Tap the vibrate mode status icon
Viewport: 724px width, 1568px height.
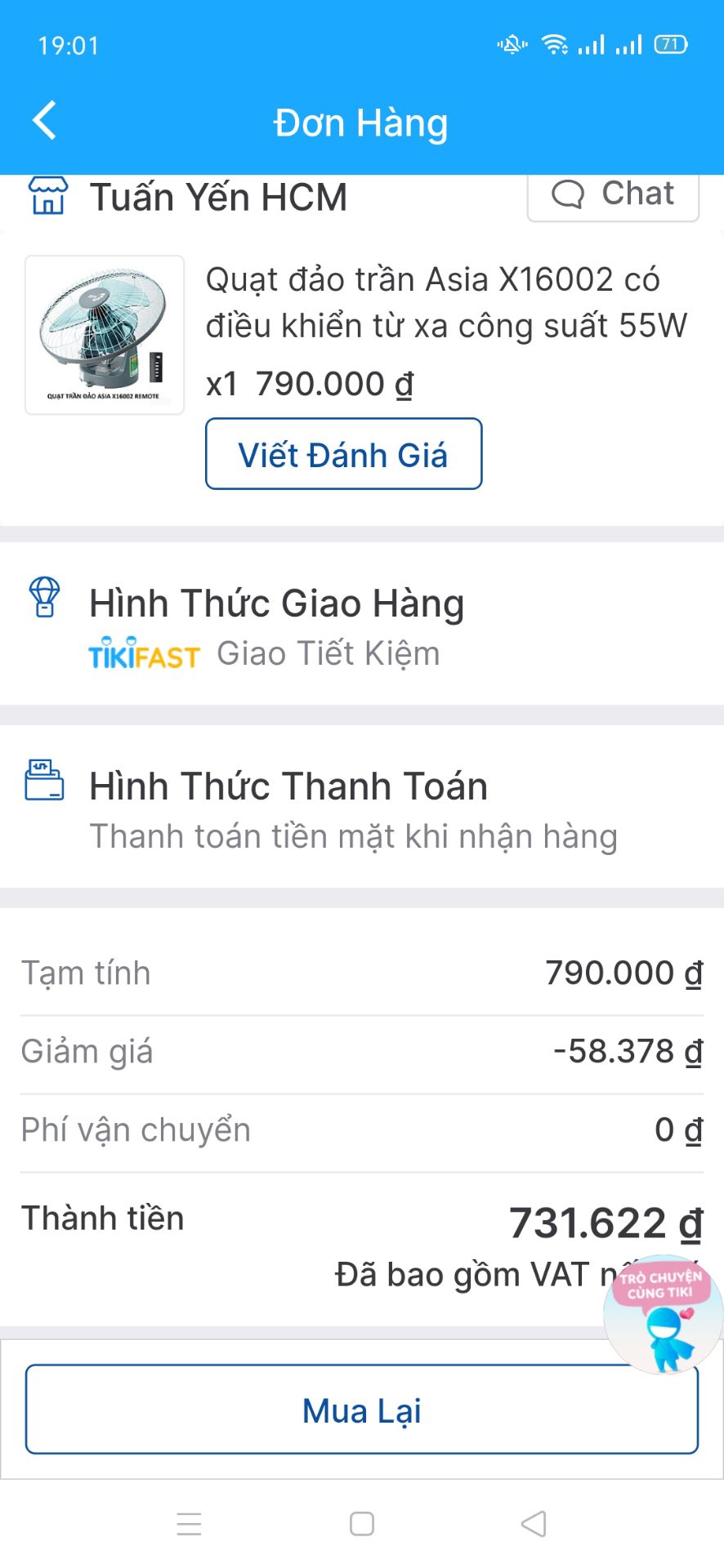point(509,47)
